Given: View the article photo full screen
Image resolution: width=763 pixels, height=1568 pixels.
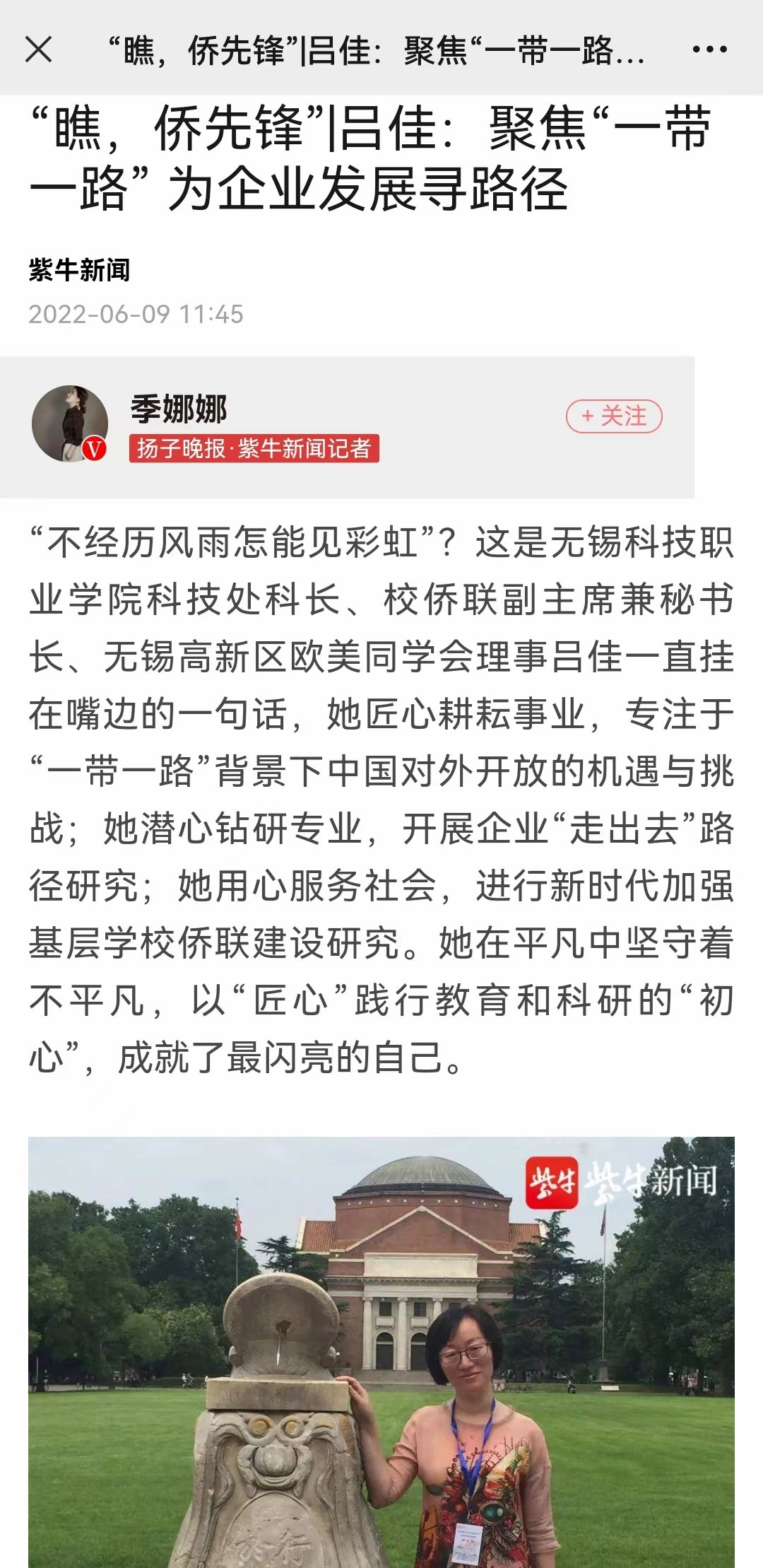Looking at the screenshot, I should point(381,1350).
